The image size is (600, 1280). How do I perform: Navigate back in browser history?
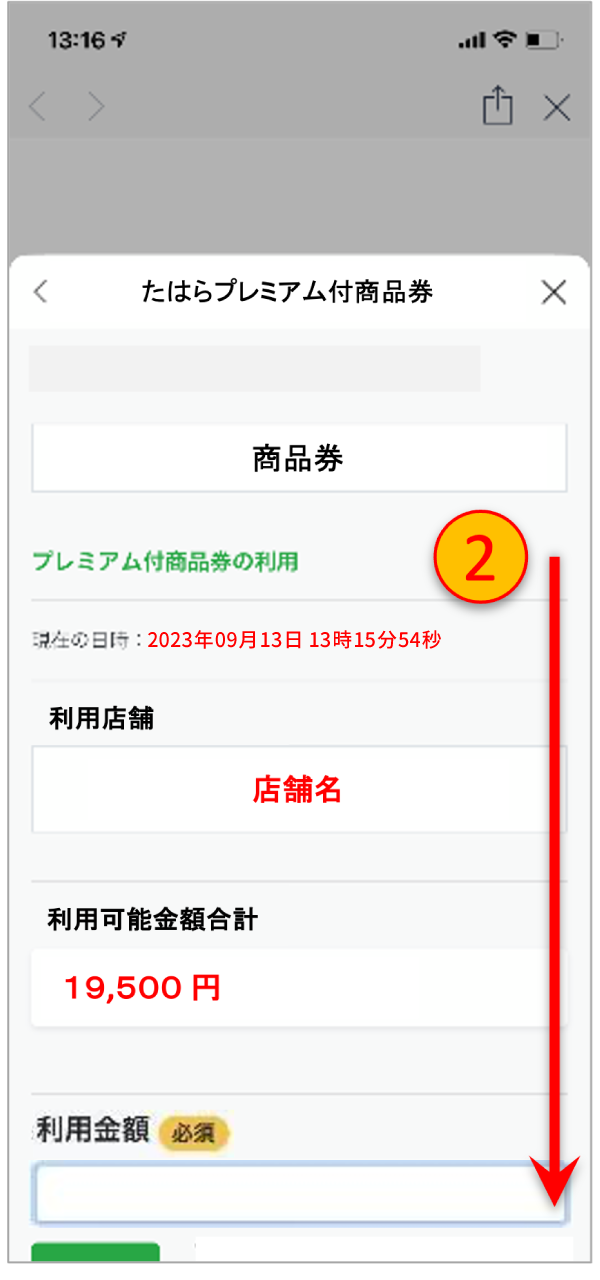click(x=37, y=107)
